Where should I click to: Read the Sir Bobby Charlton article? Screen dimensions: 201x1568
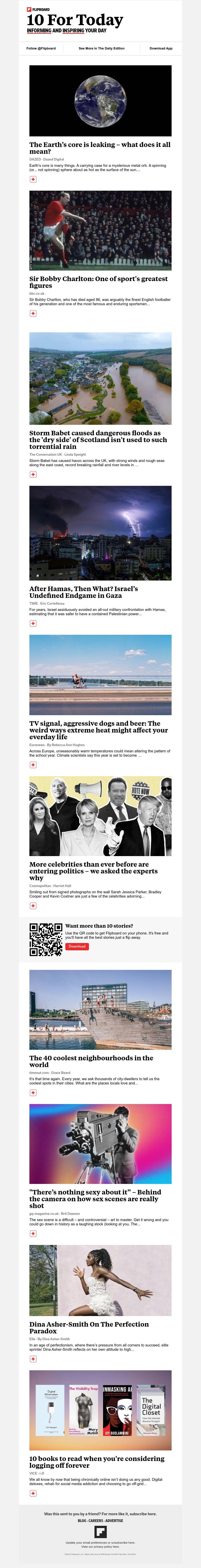coord(98,282)
